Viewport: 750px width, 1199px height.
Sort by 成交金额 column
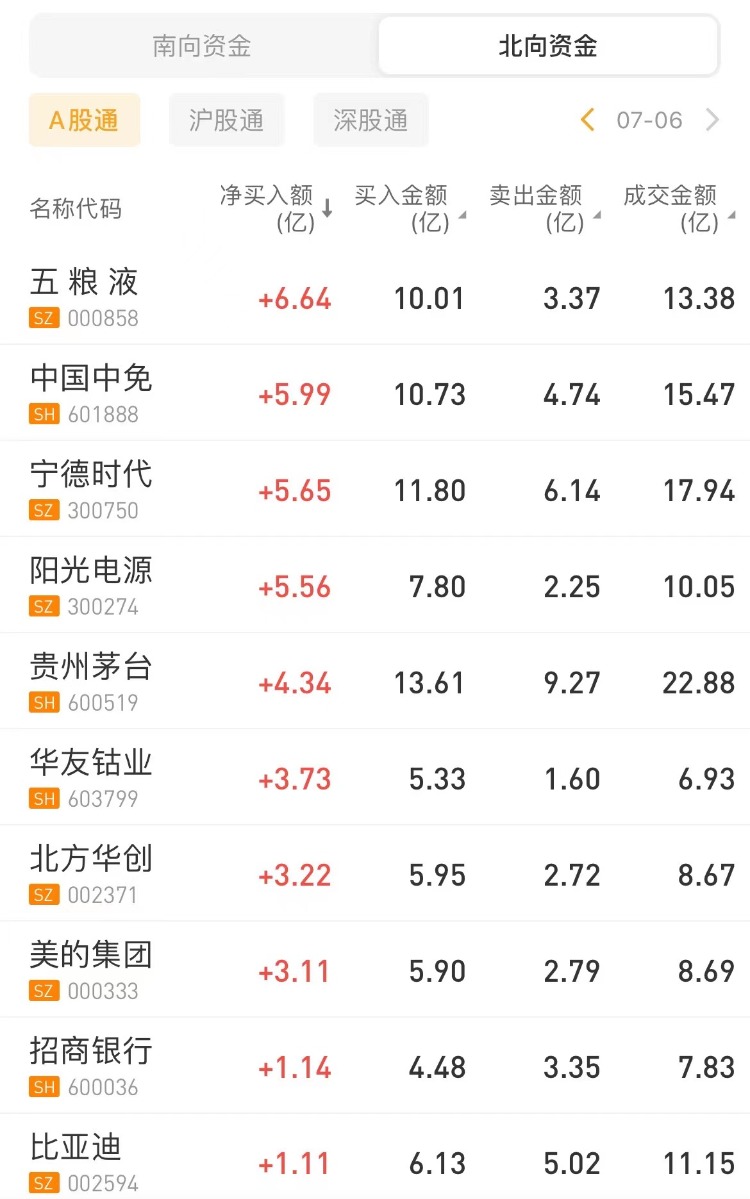coord(677,208)
